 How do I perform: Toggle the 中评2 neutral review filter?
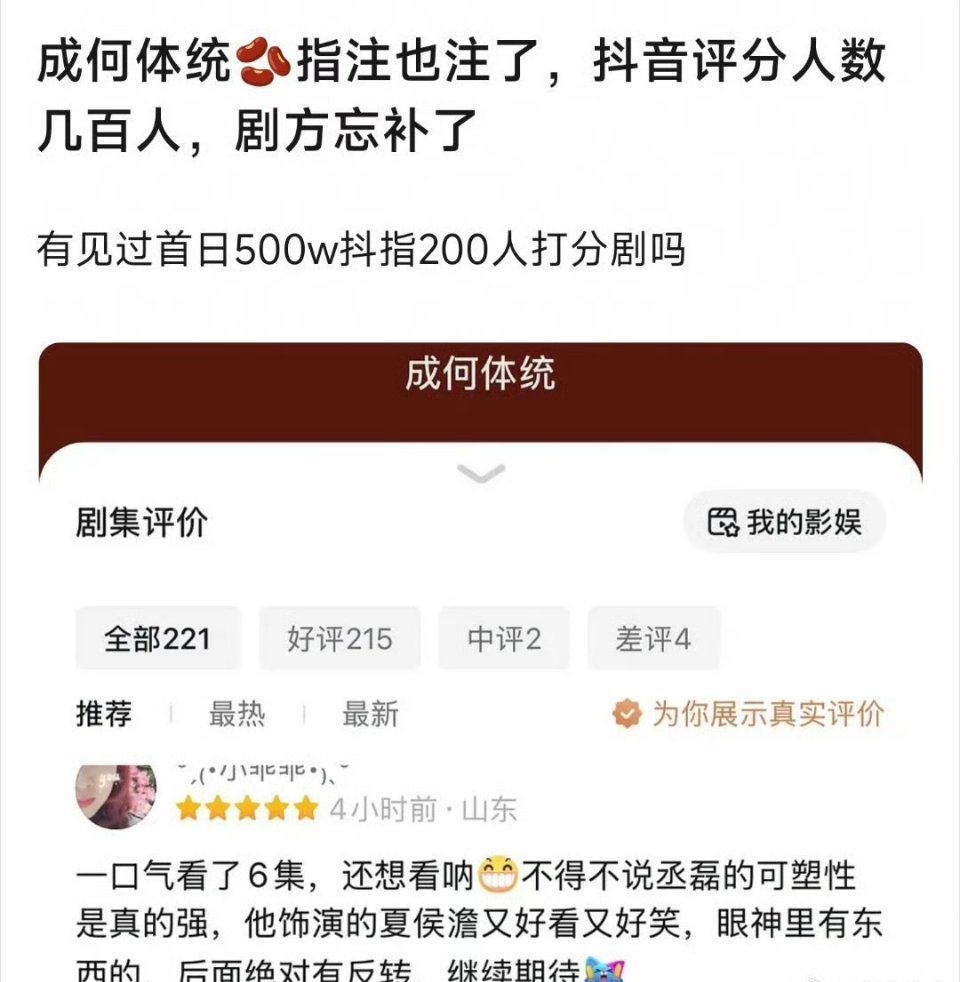coord(503,638)
